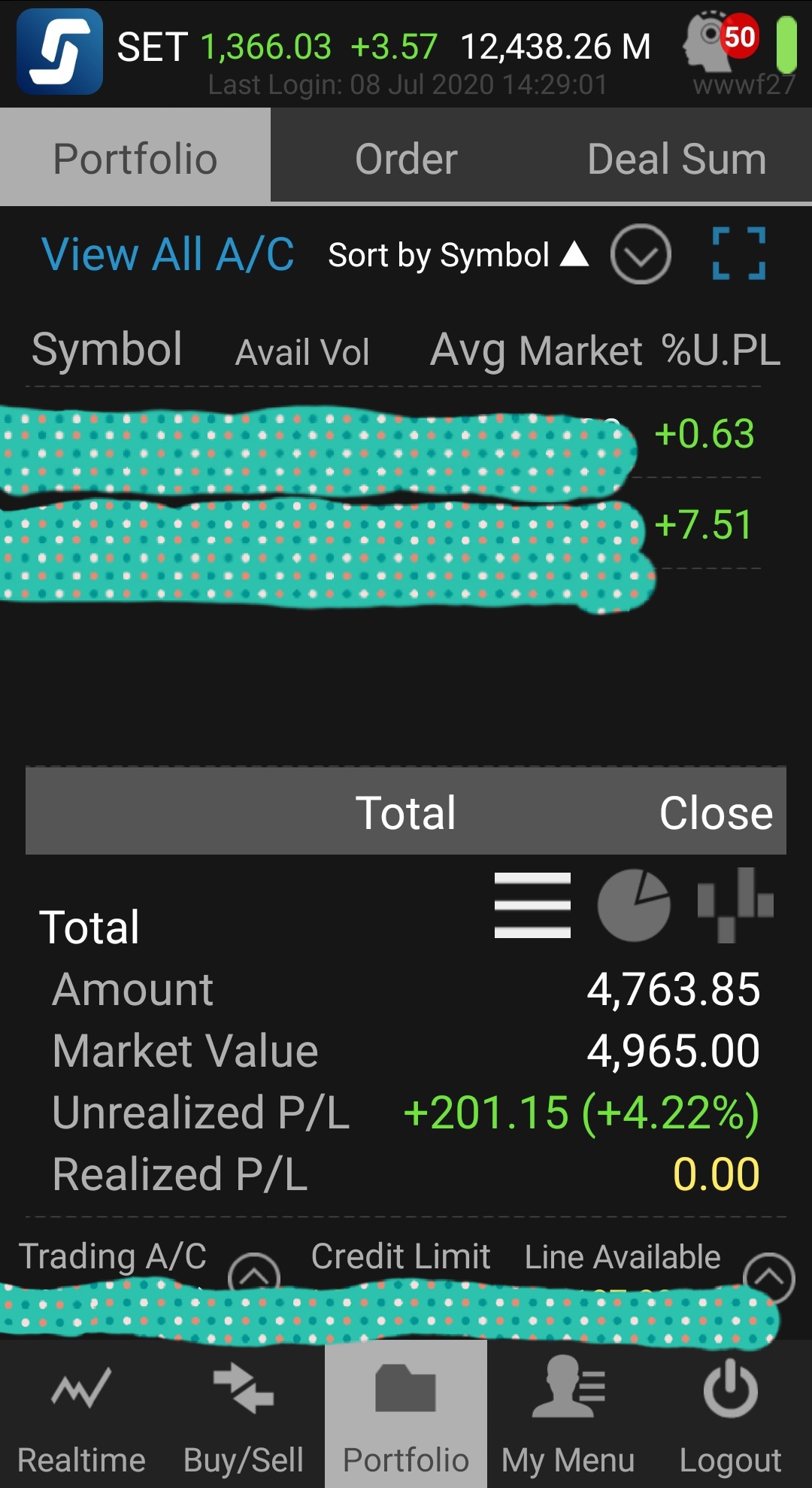Close the Total panel
Image resolution: width=812 pixels, height=1488 pixels.
[x=715, y=812]
